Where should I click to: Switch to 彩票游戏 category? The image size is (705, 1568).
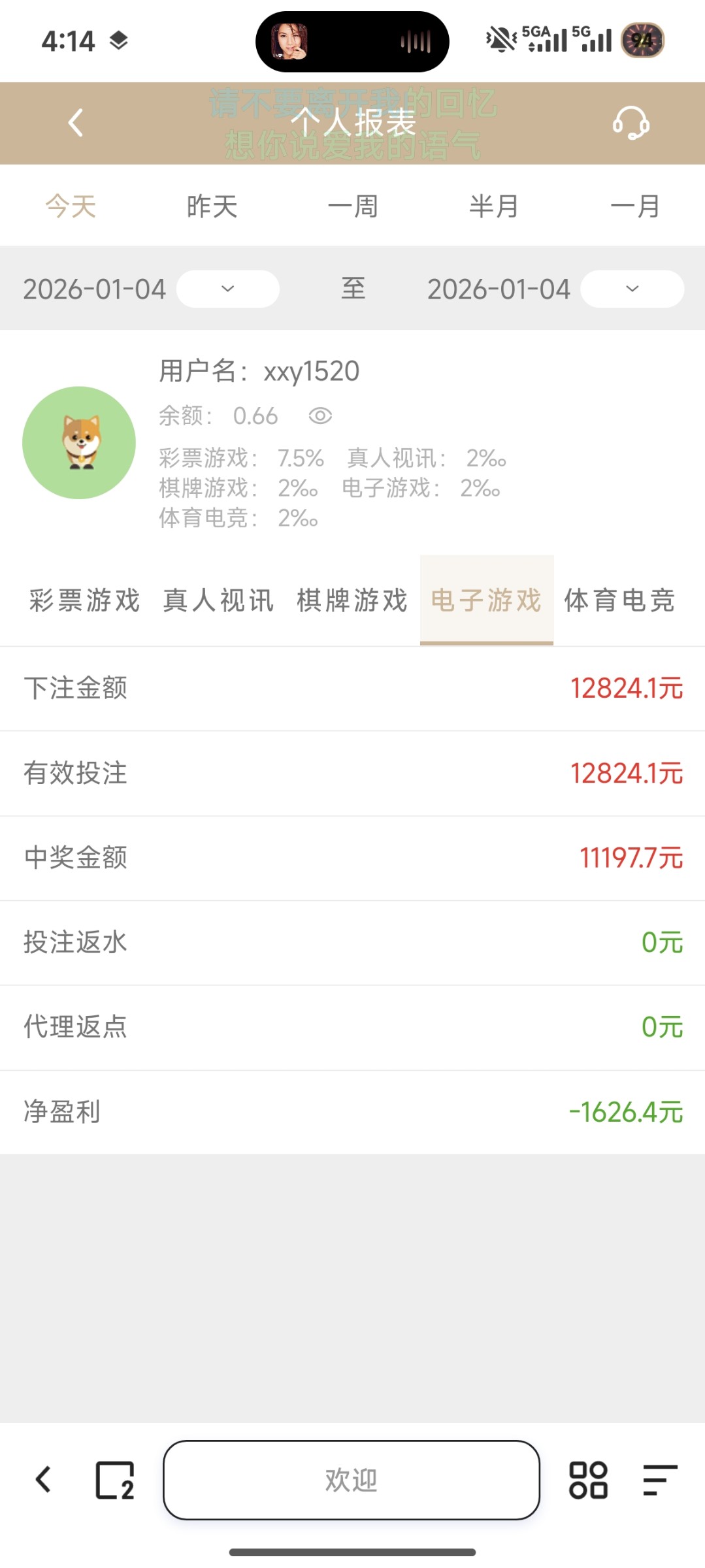click(x=85, y=600)
